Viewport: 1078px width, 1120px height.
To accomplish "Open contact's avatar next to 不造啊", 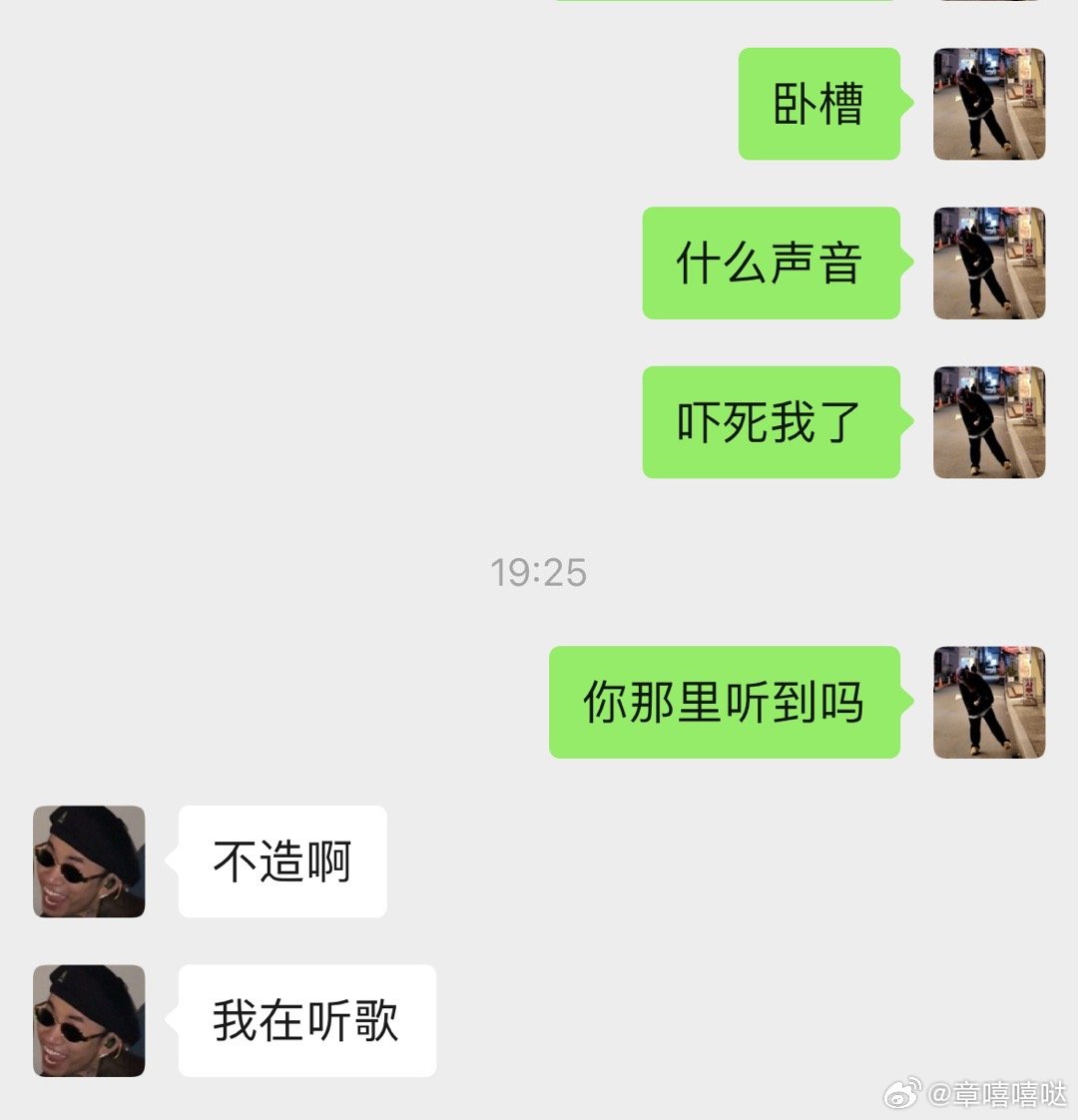I will 89,861.
